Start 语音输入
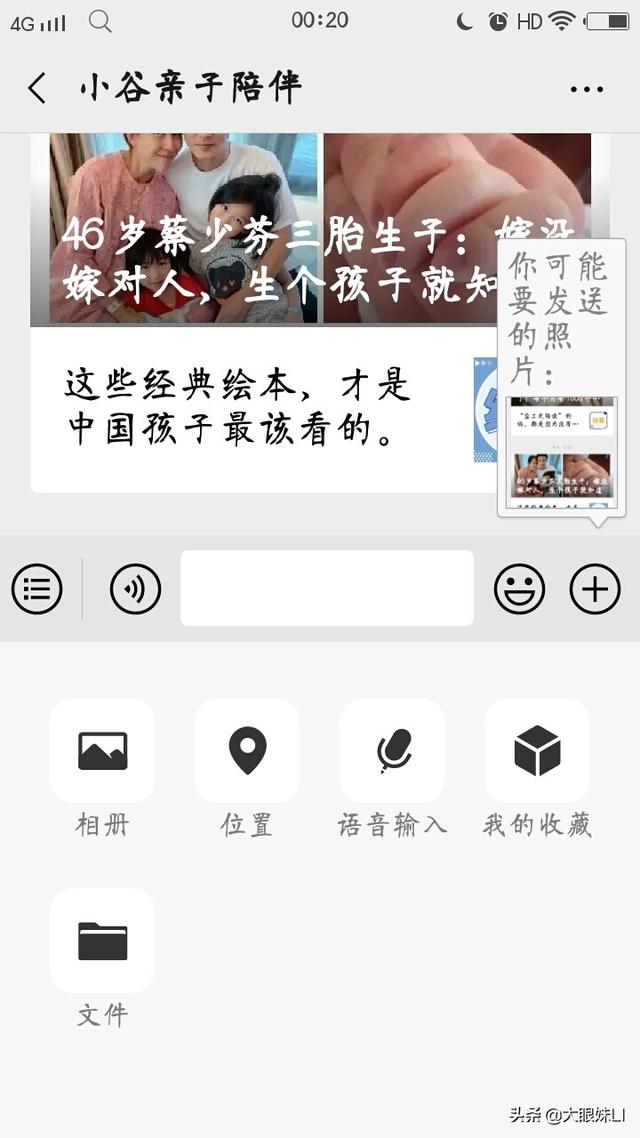 392,751
